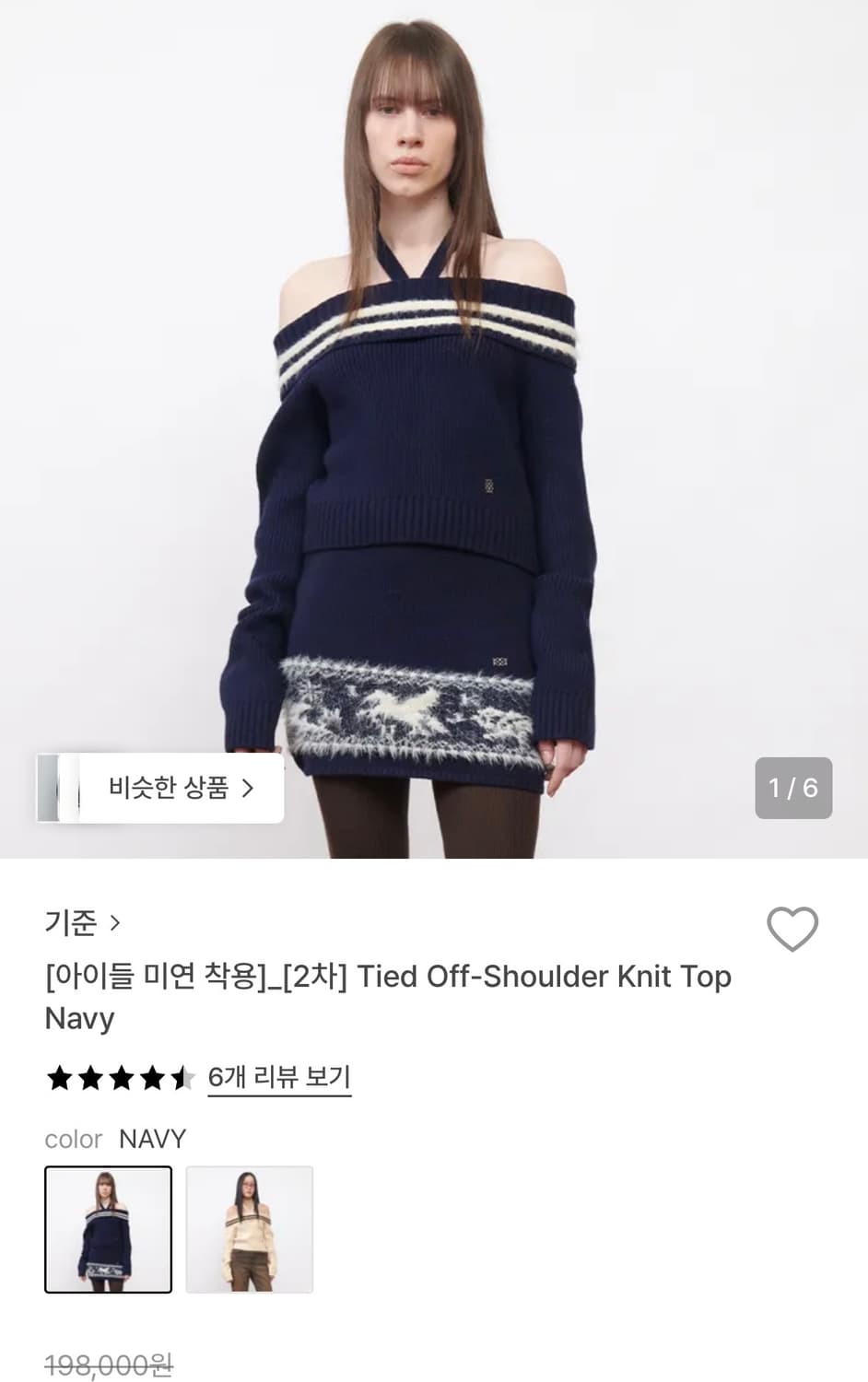Image resolution: width=868 pixels, height=1382 pixels.
Task: Tap the chevron inside the 비슷한 상품 button
Action: pyautogui.click(x=249, y=789)
